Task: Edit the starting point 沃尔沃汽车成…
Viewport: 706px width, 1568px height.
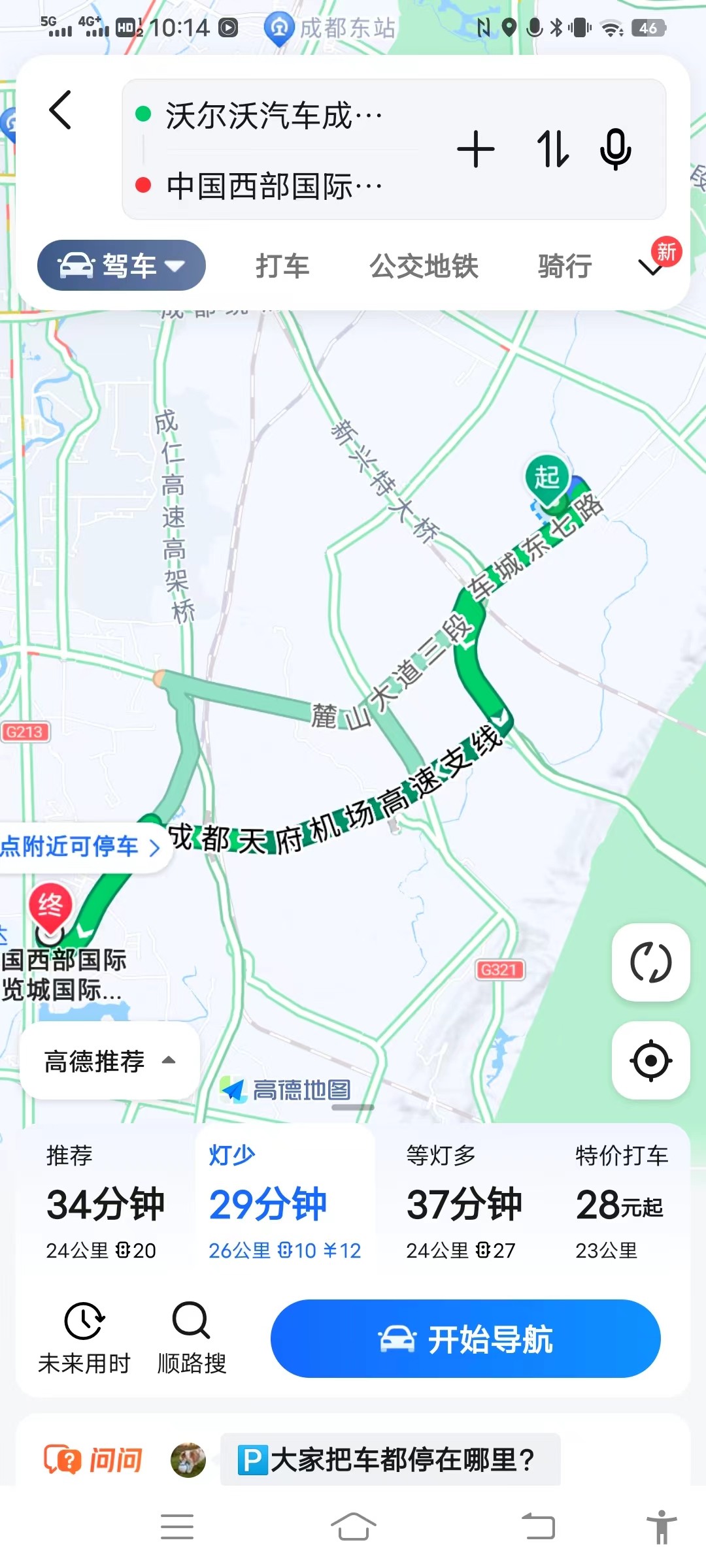Action: click(275, 116)
